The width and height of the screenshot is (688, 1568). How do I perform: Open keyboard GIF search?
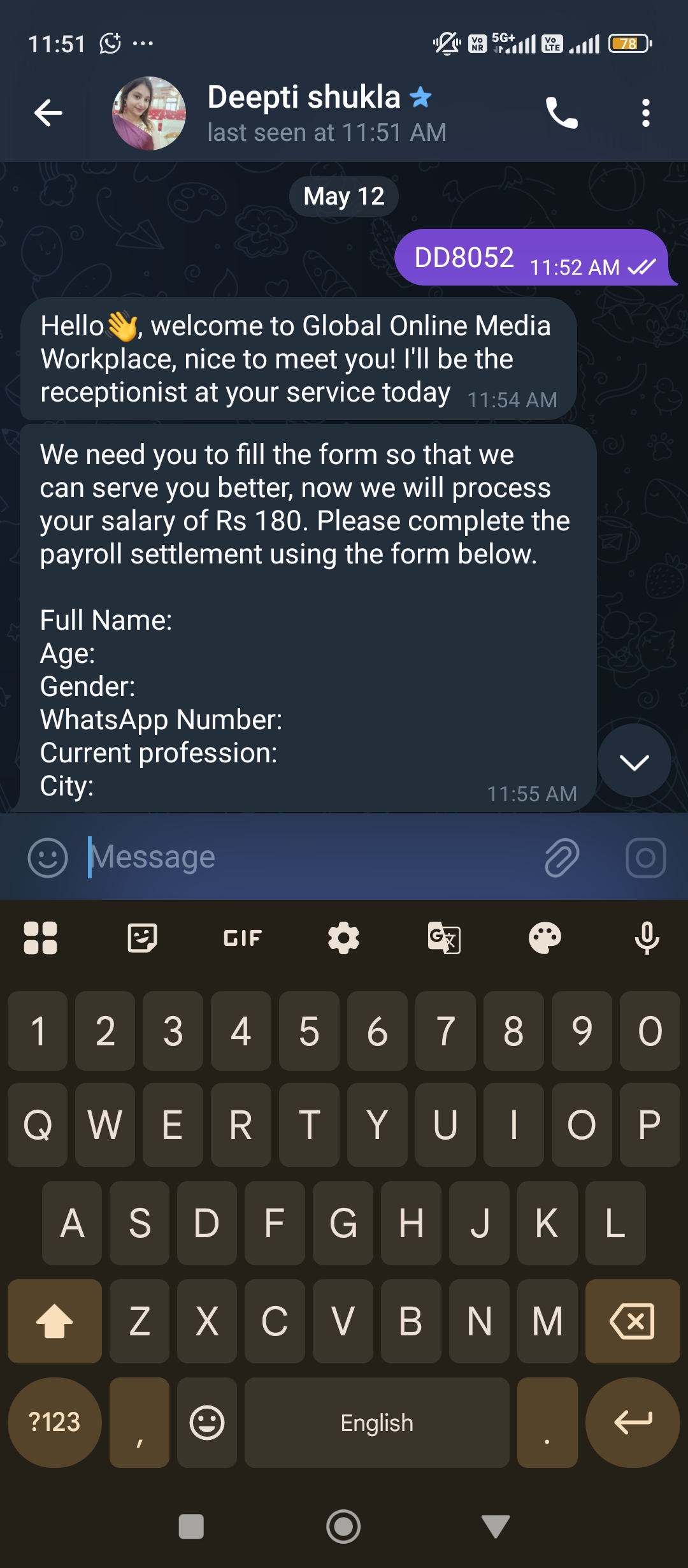point(243,938)
